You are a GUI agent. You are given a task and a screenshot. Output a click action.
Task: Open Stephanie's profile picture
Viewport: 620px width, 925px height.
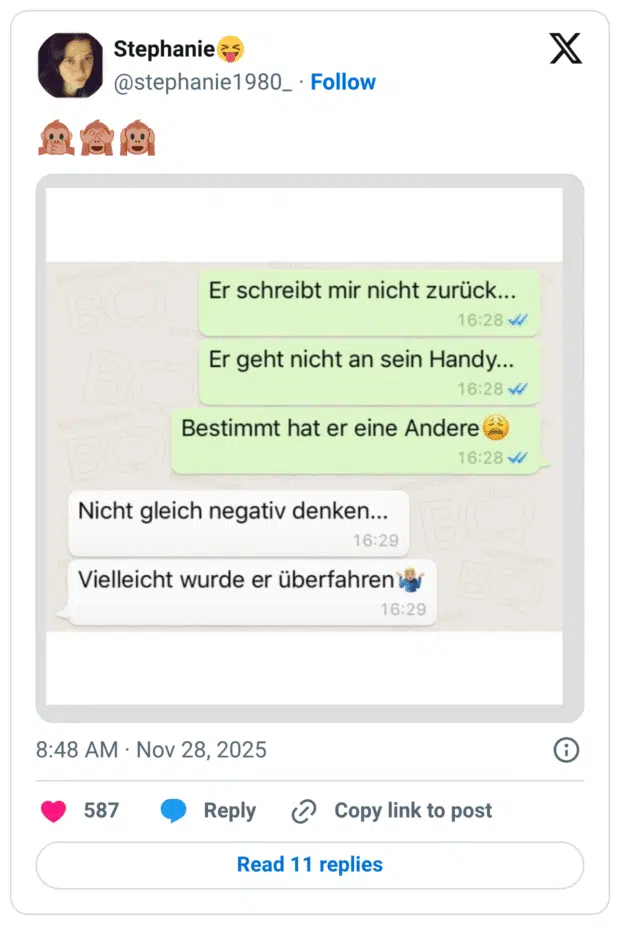[x=70, y=65]
